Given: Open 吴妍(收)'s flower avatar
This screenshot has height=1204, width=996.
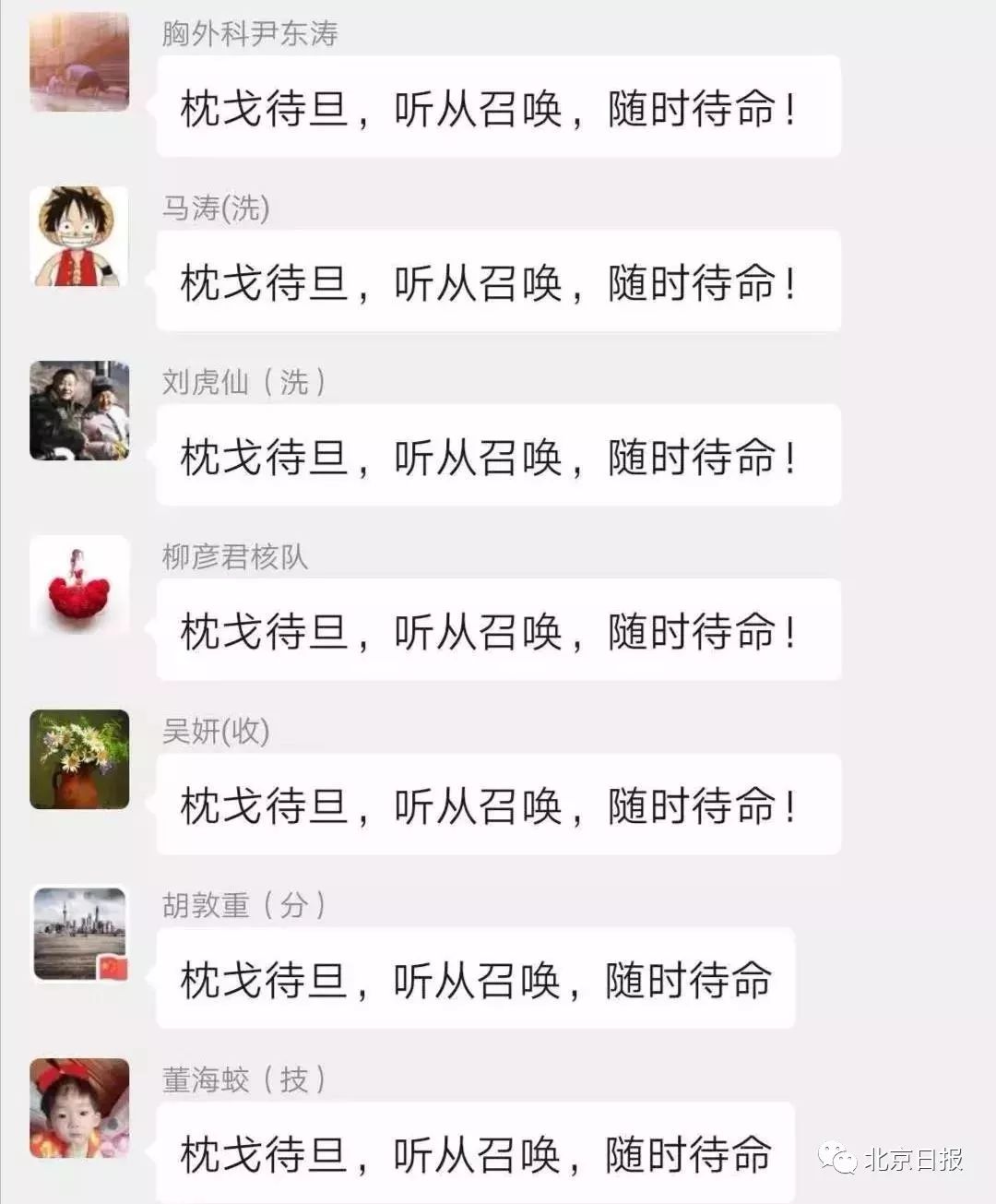Looking at the screenshot, I should click(79, 759).
